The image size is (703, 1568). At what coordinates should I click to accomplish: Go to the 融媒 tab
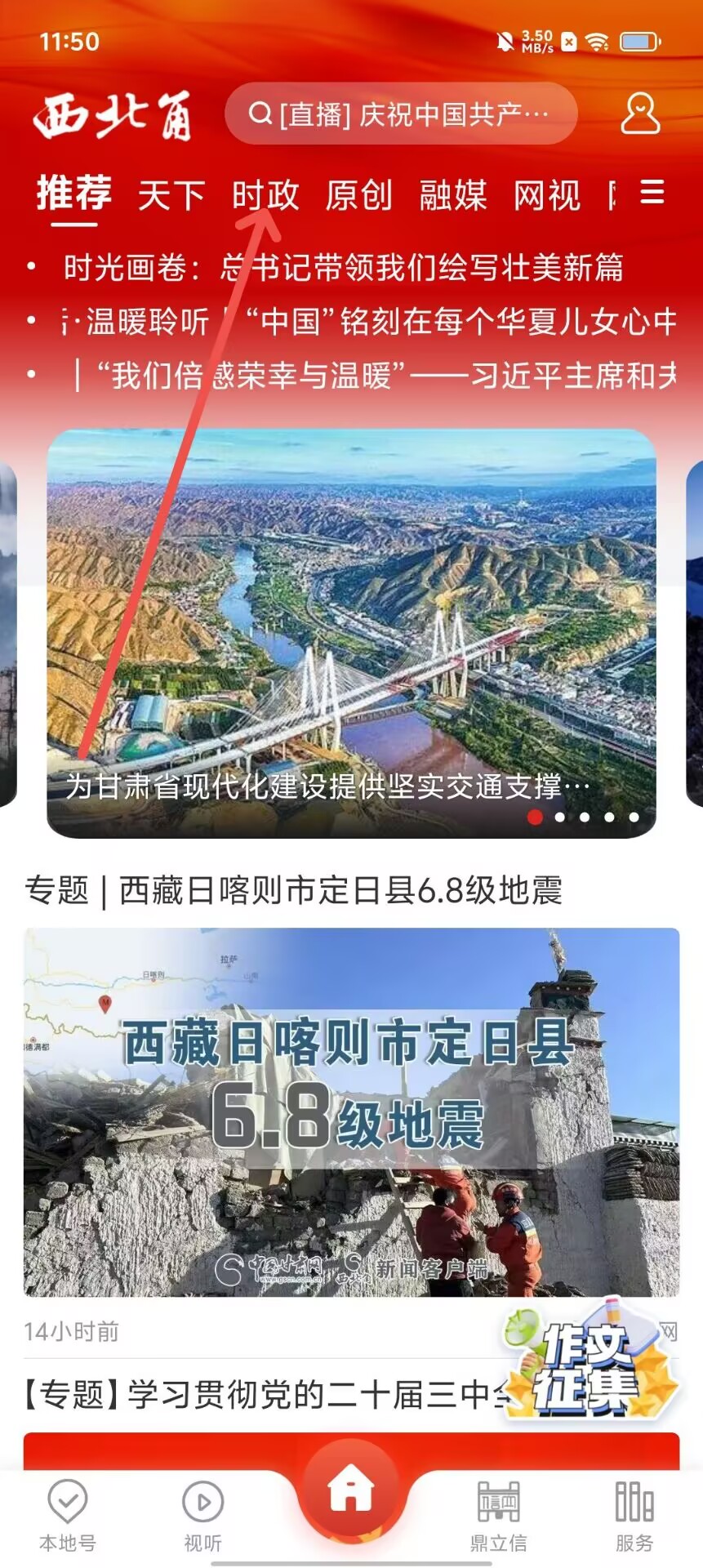453,196
